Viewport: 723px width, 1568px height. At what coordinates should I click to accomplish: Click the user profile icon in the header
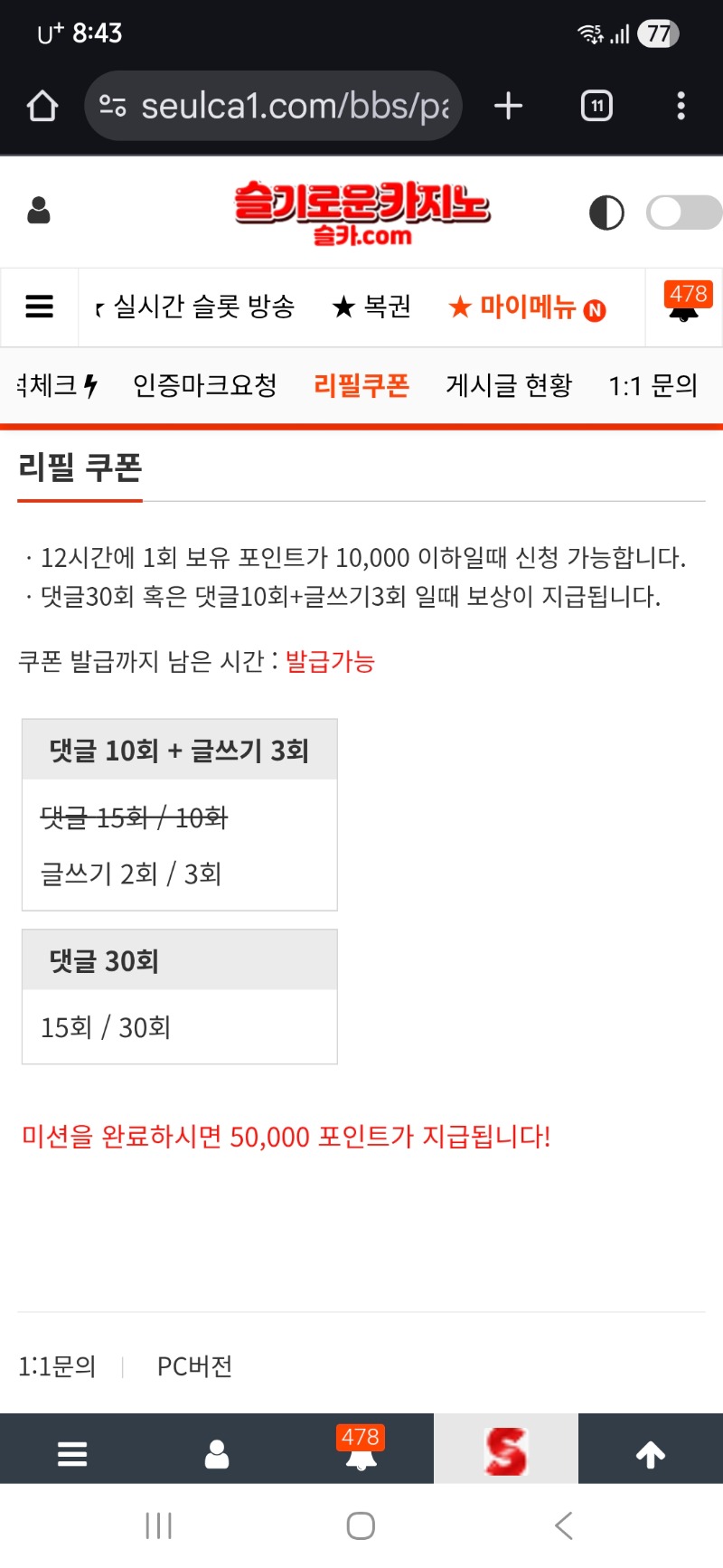click(38, 212)
